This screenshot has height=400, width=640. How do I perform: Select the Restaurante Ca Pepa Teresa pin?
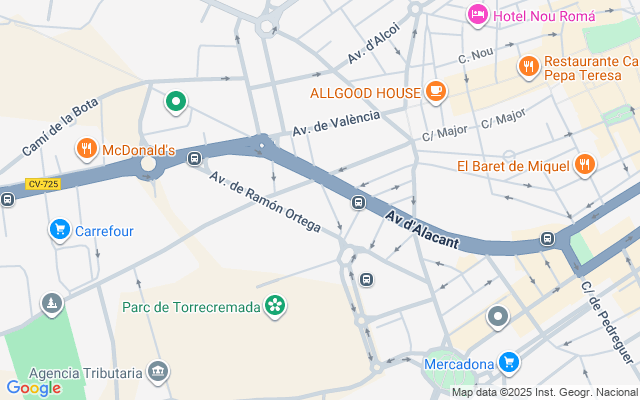pos(530,67)
